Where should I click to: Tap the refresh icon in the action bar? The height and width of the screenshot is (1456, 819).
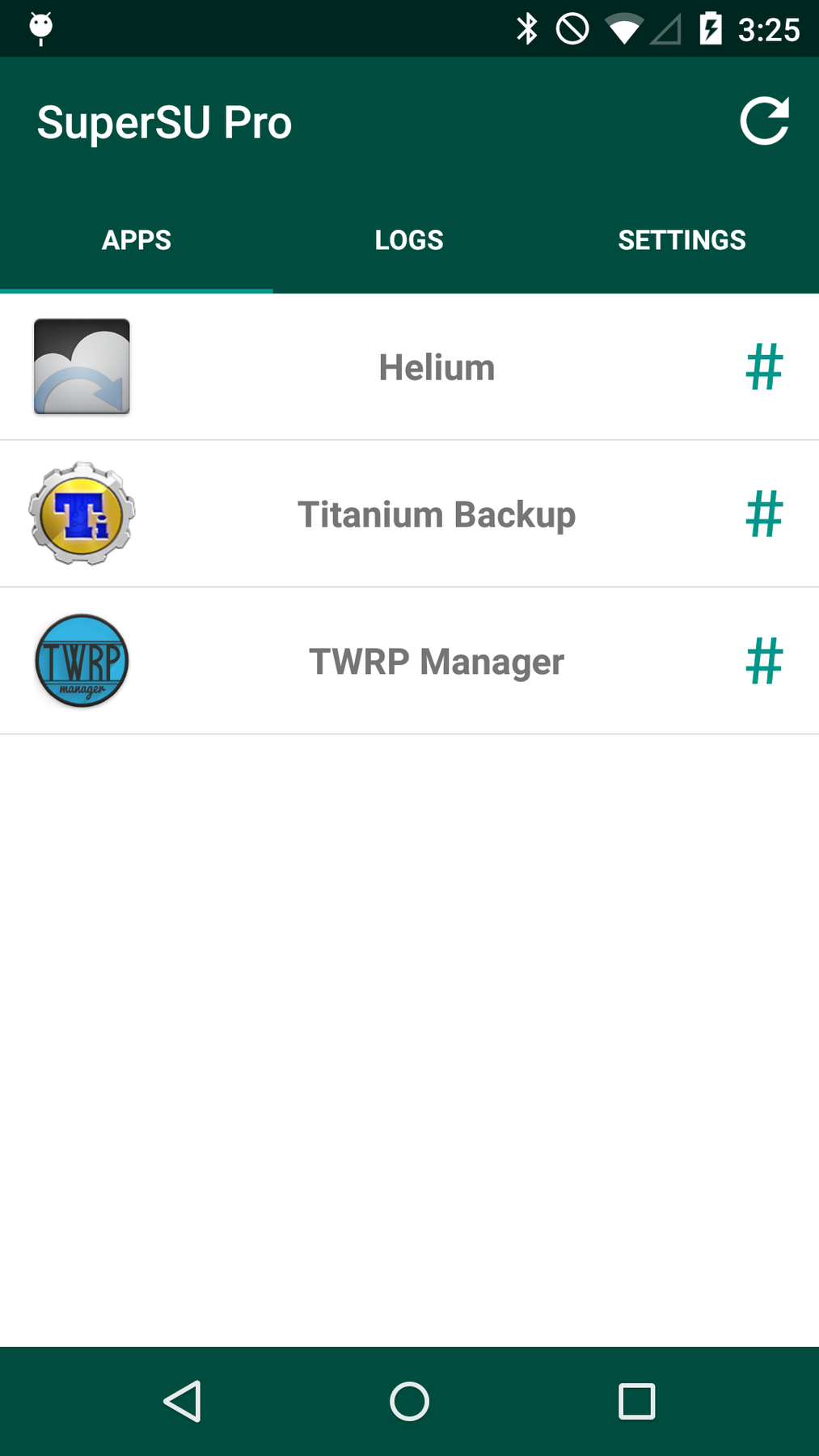pyautogui.click(x=765, y=120)
